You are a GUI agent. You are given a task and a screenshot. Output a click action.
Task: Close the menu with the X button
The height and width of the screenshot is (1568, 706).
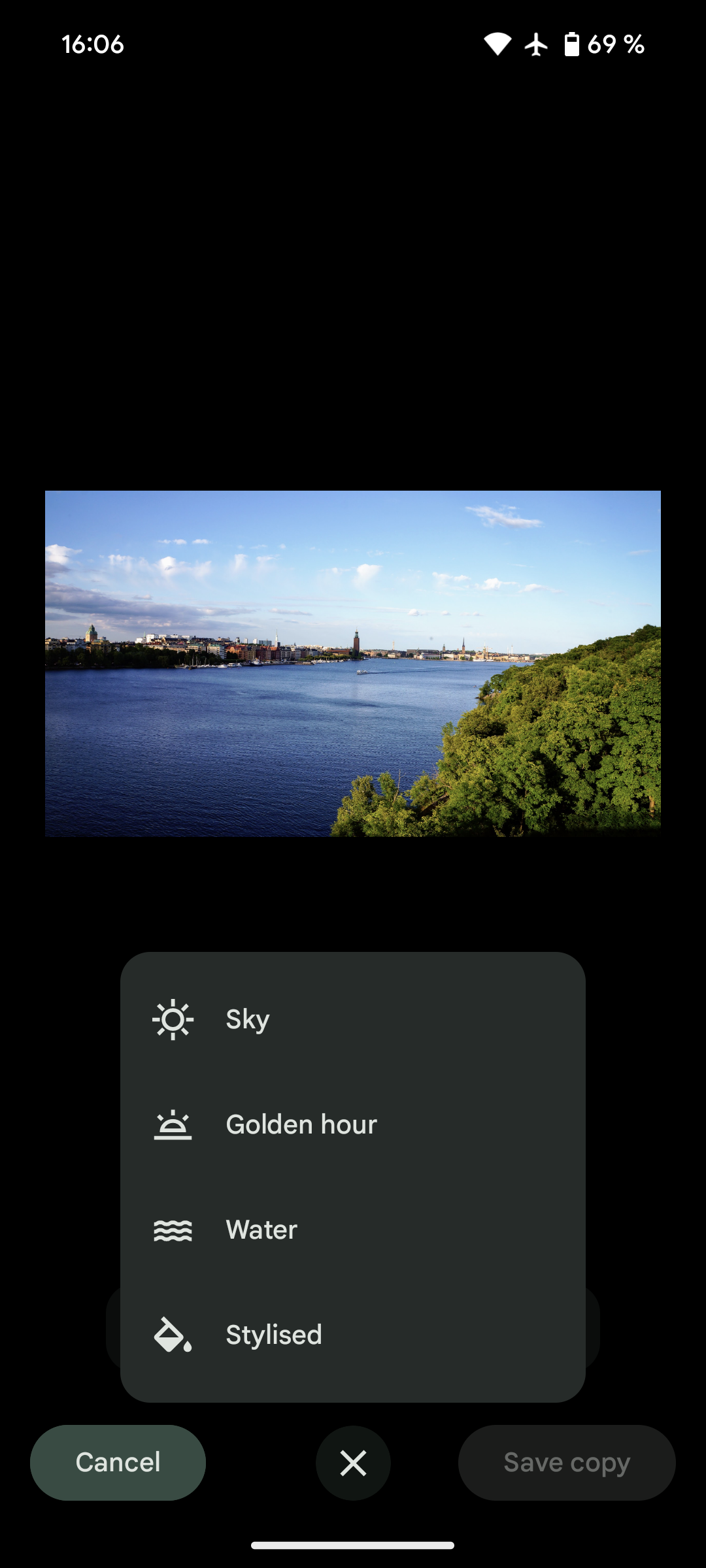pyautogui.click(x=353, y=1463)
